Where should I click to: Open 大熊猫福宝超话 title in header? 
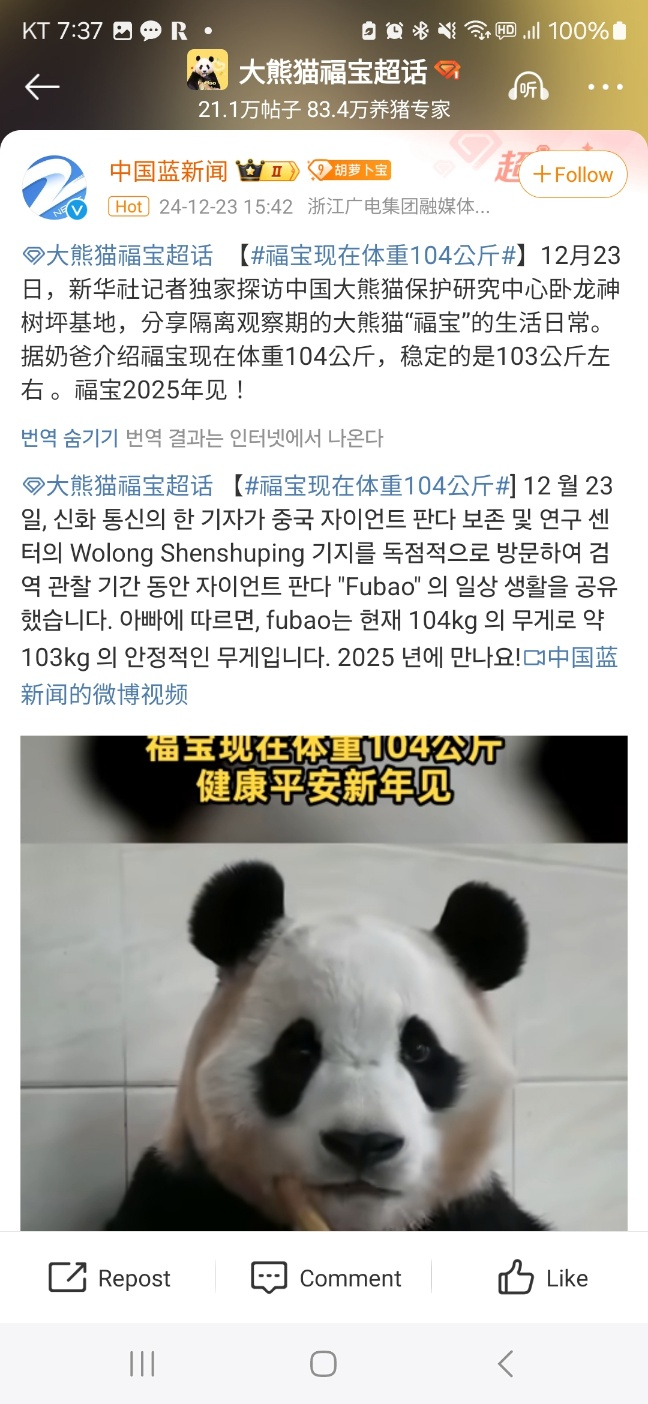click(x=332, y=72)
